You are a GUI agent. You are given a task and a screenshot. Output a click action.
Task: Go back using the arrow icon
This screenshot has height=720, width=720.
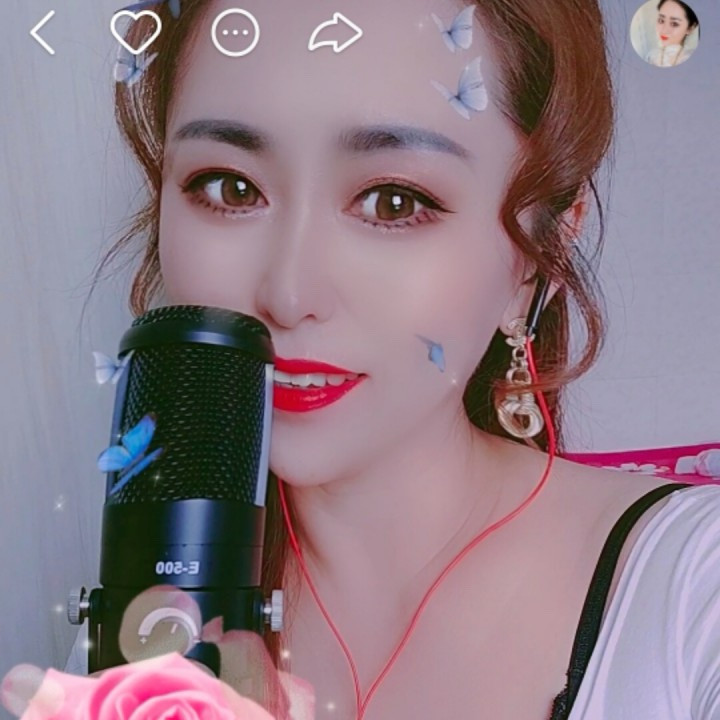pyautogui.click(x=42, y=33)
